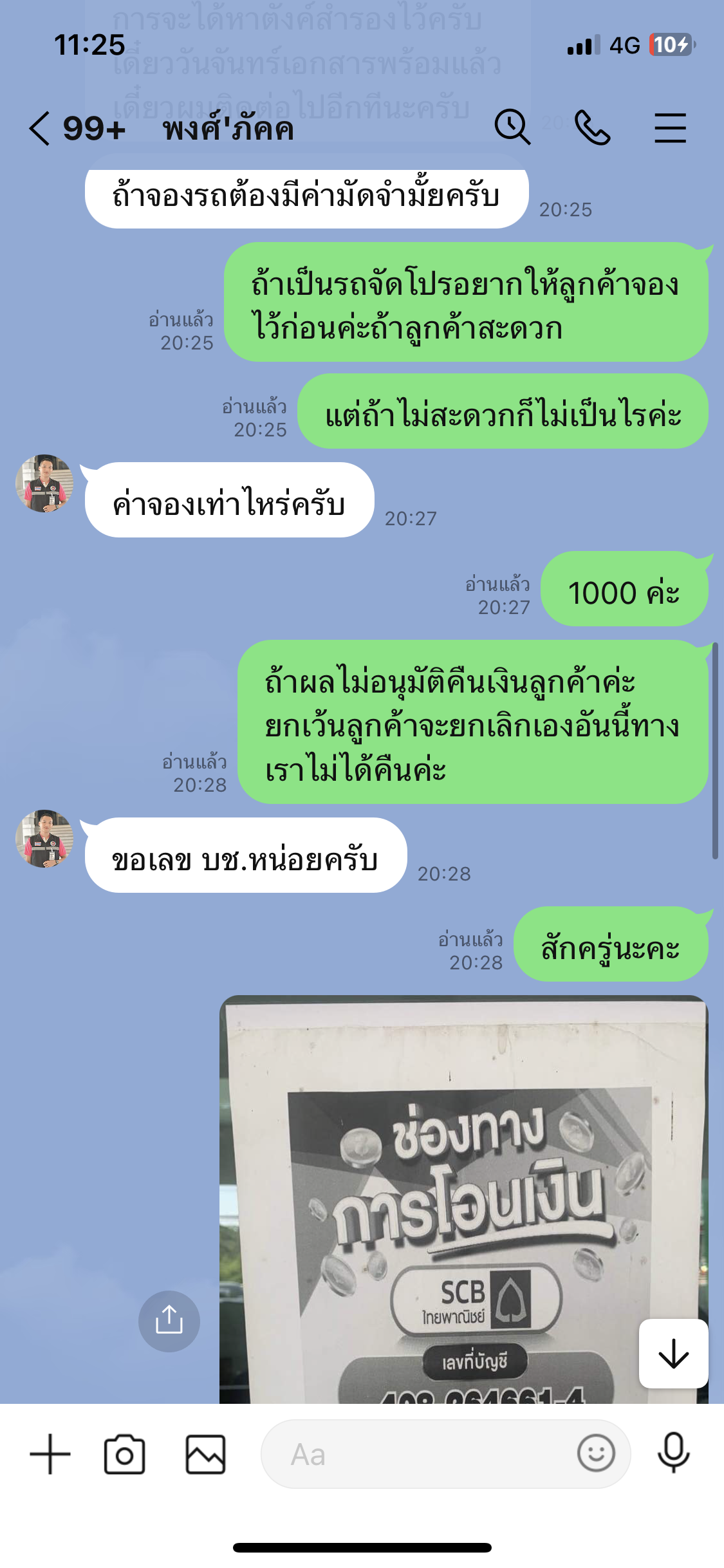This screenshot has width=724, height=1568.
Task: Launch the camera from the chat
Action: [x=124, y=1454]
